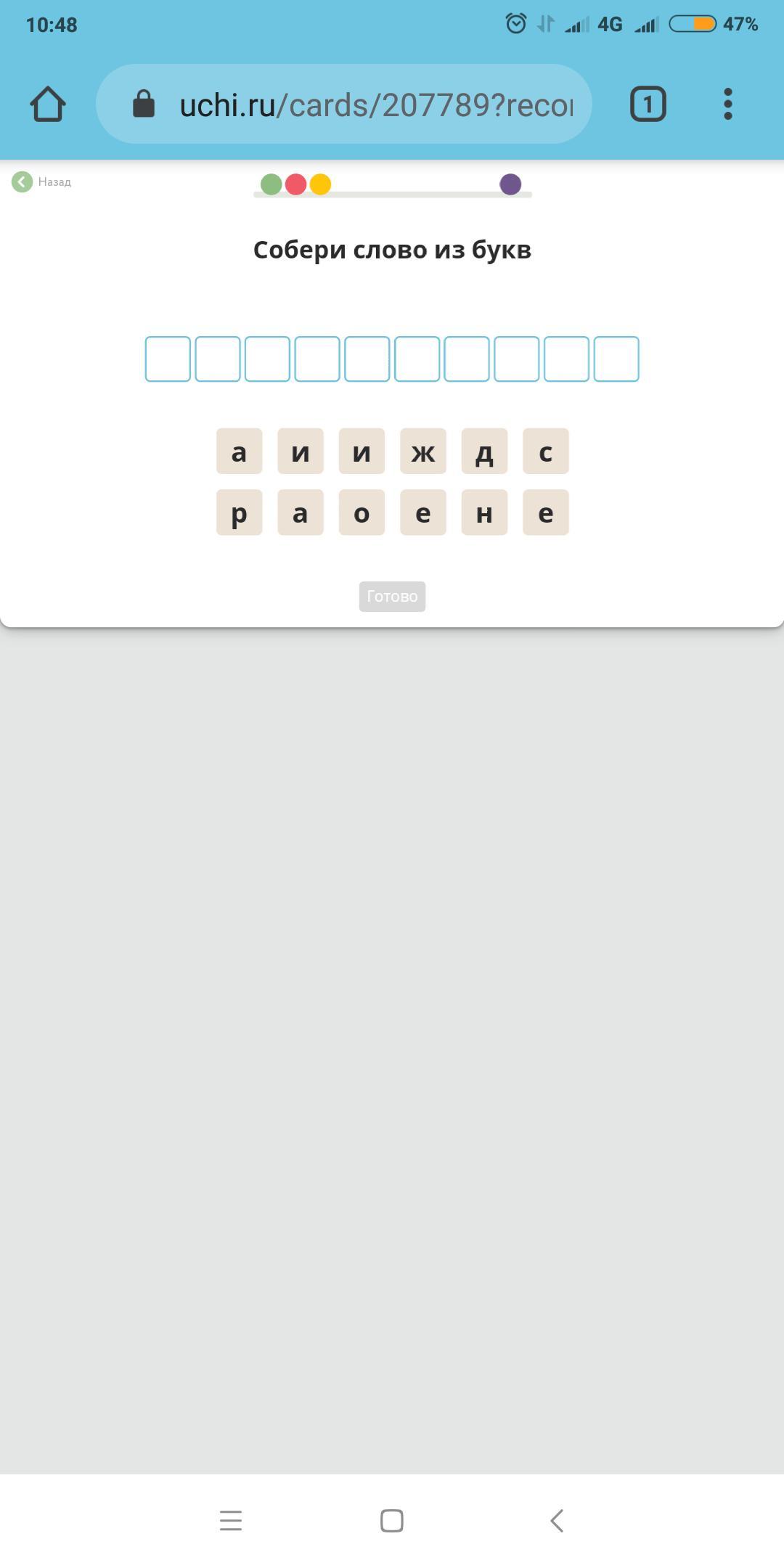
Task: Select the letter tile ж
Action: coord(423,452)
